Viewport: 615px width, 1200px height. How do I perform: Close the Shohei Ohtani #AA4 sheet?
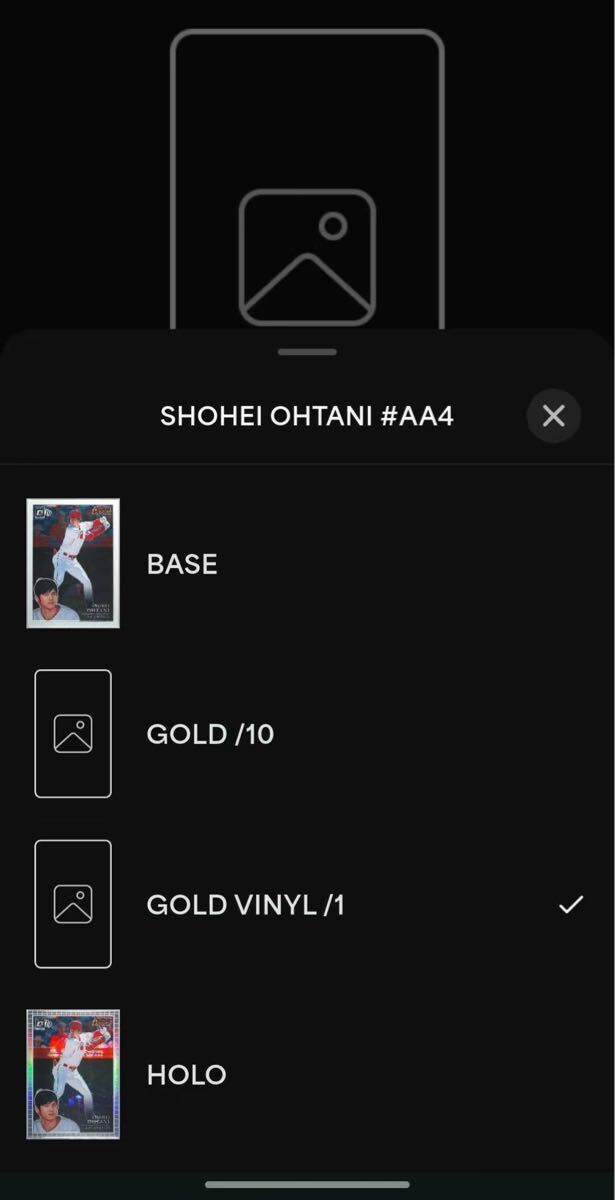553,416
